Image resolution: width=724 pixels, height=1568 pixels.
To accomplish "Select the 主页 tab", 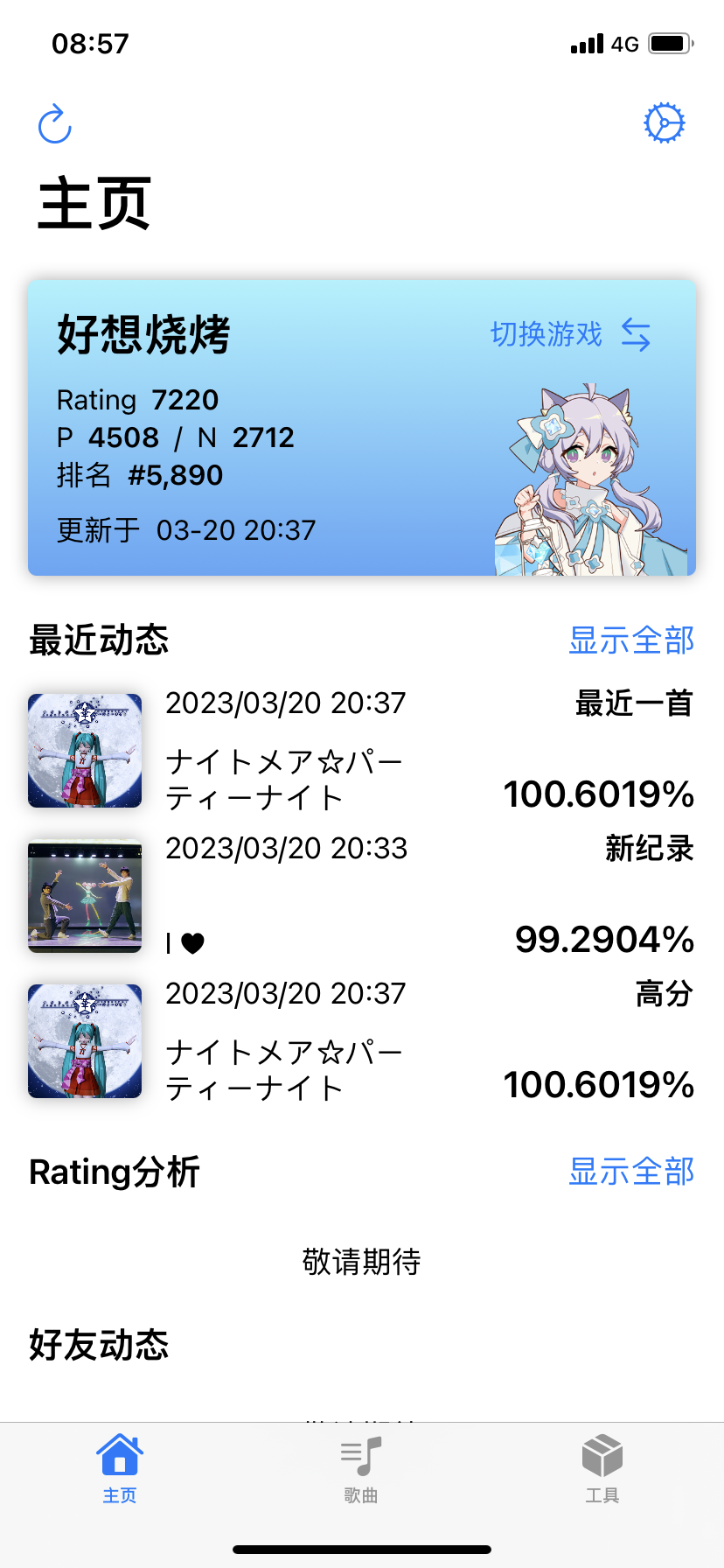I will click(120, 1469).
